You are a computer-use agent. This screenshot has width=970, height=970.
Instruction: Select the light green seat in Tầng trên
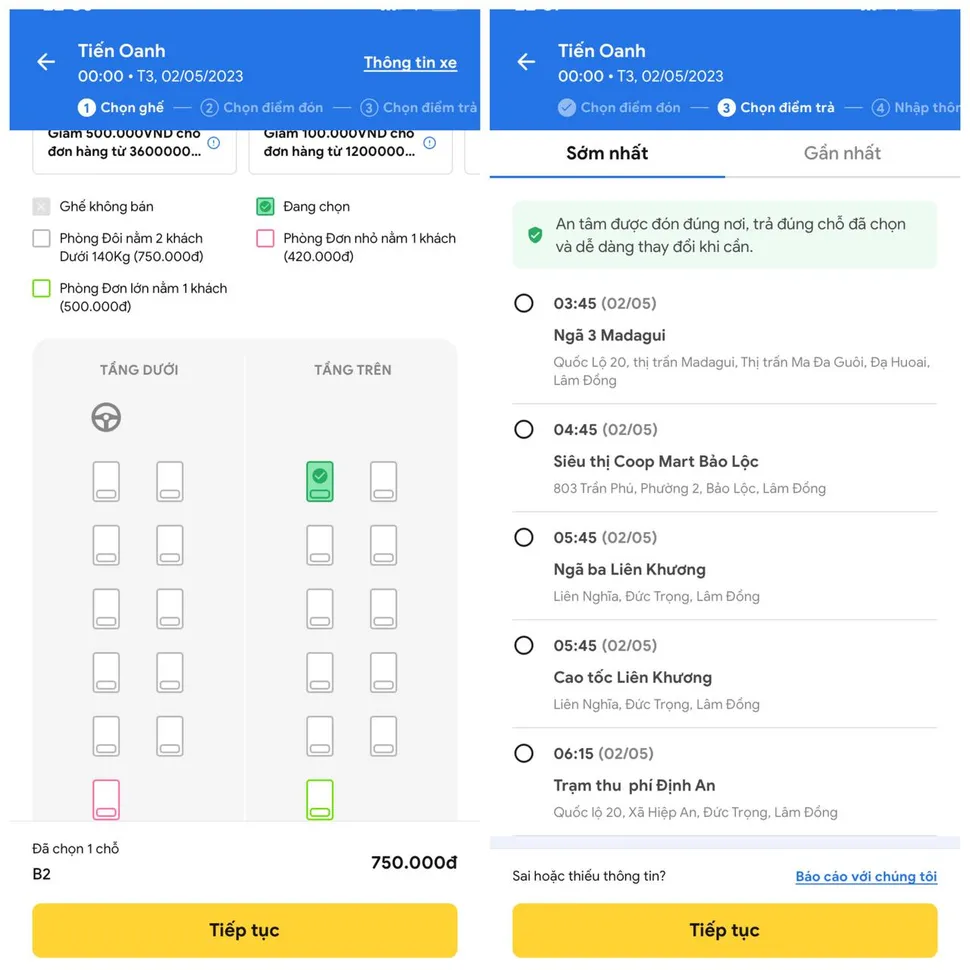pyautogui.click(x=320, y=800)
